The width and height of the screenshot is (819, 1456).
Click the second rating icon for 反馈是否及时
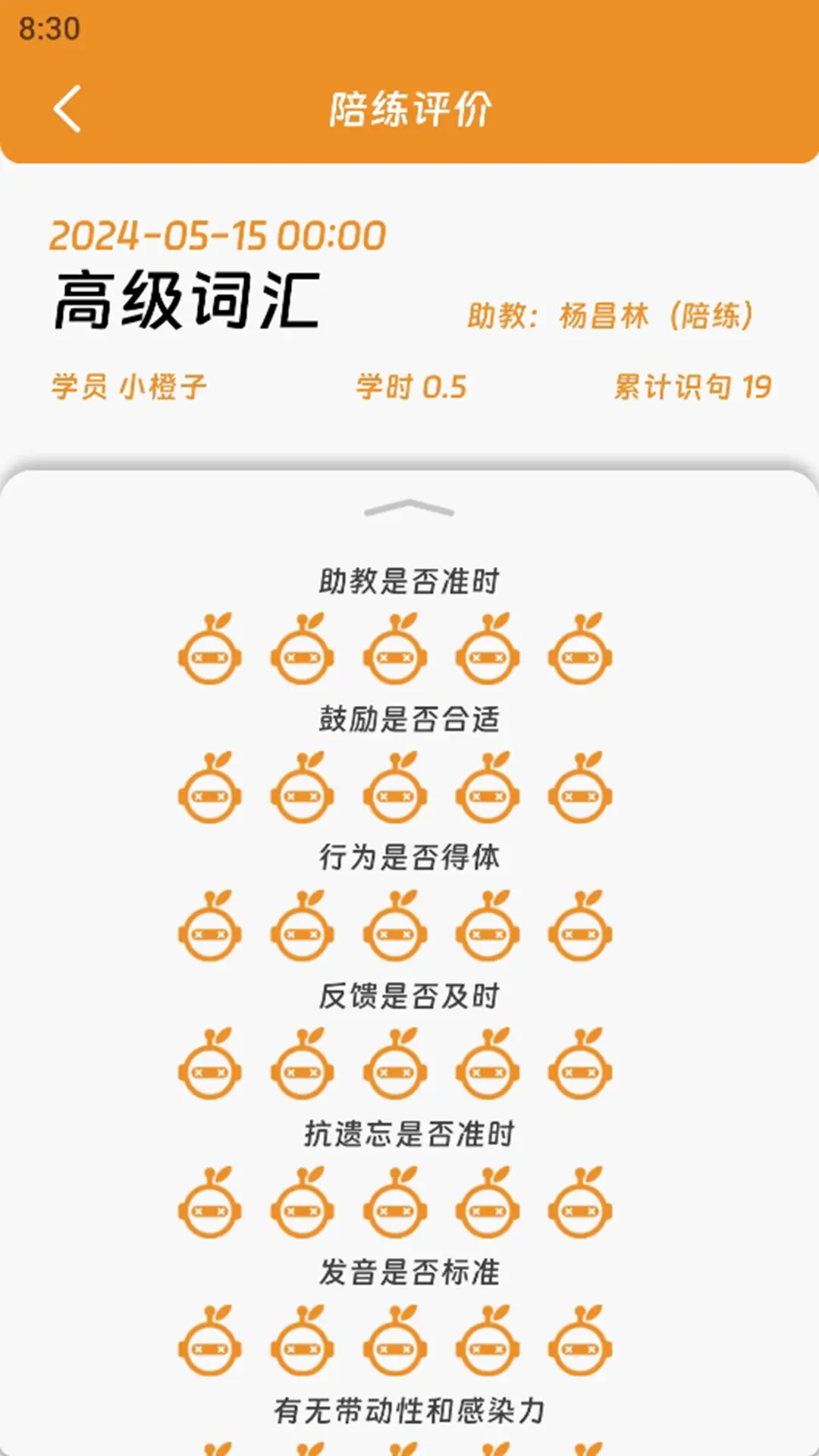pyautogui.click(x=303, y=1068)
